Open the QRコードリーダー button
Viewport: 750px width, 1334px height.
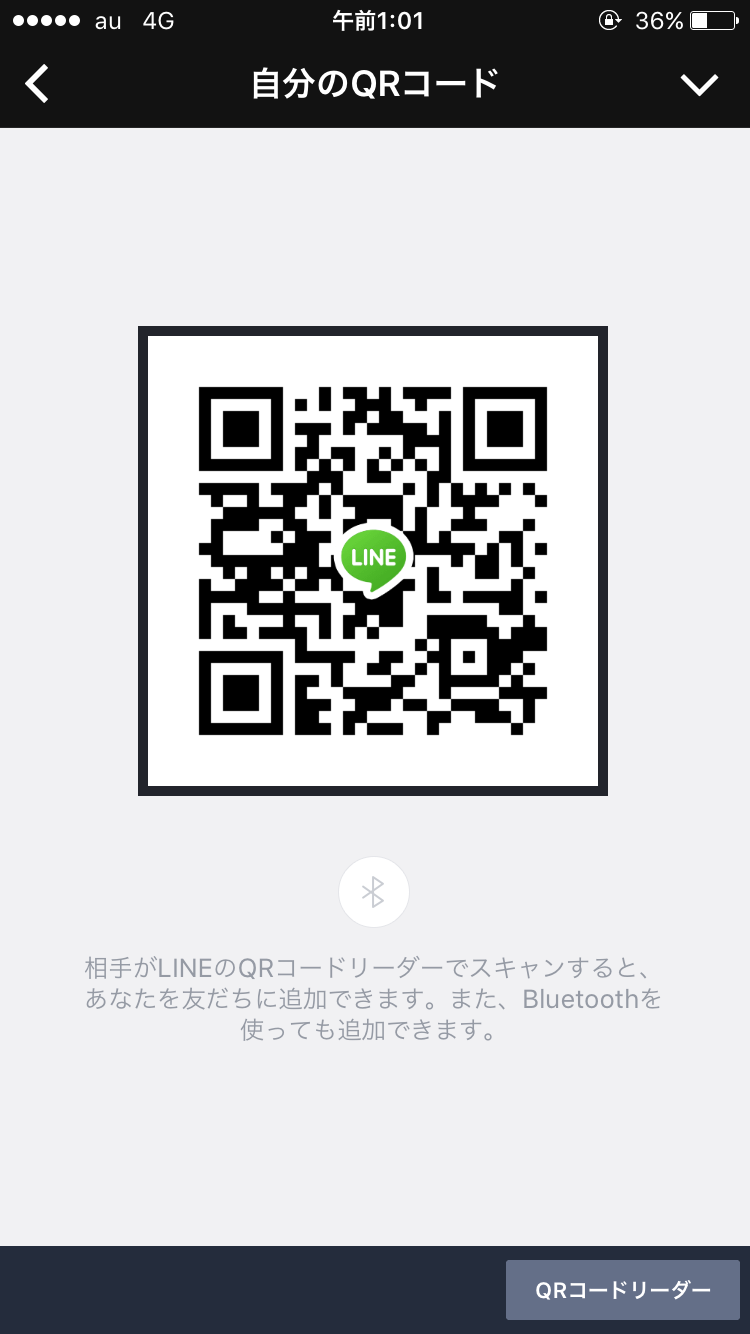(x=622, y=1290)
